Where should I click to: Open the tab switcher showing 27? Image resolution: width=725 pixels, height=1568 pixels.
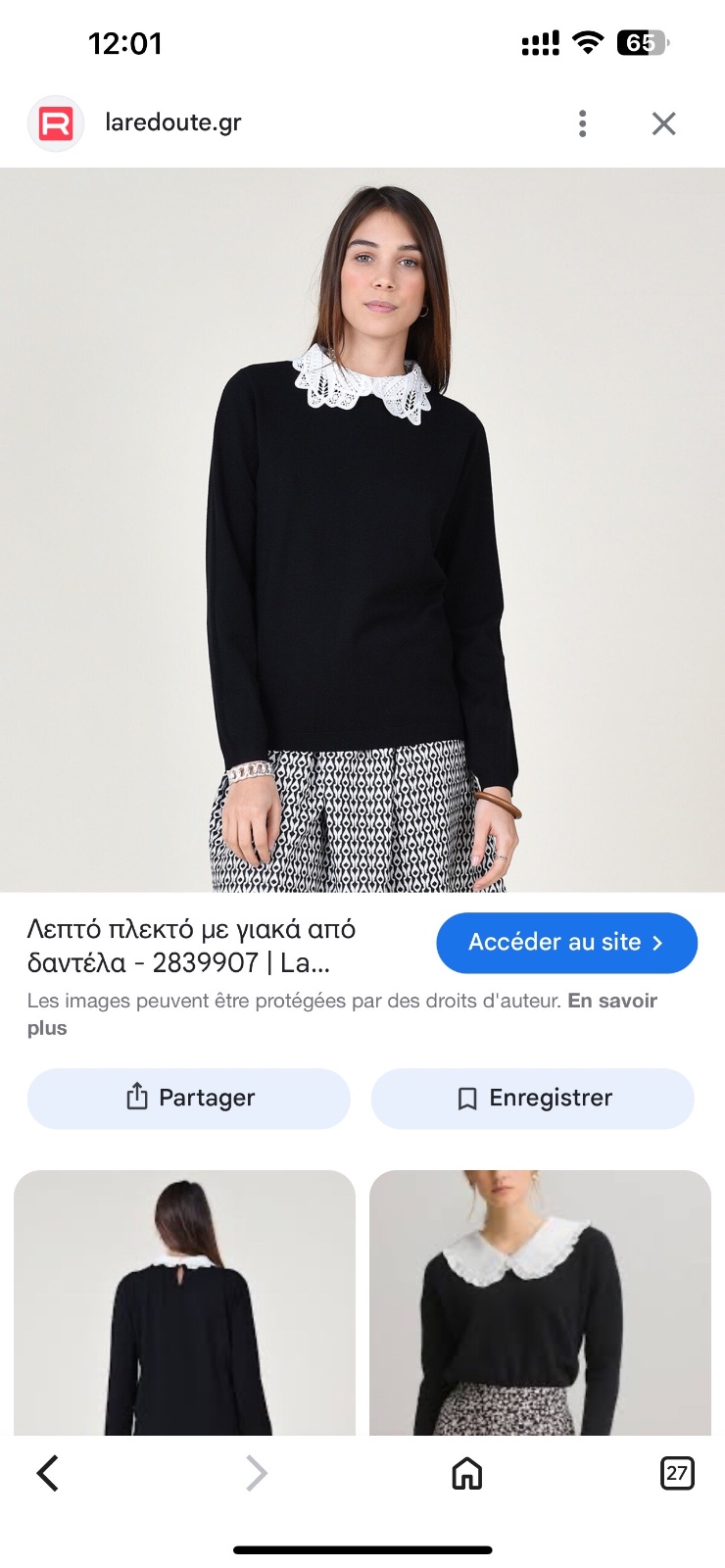(677, 1473)
